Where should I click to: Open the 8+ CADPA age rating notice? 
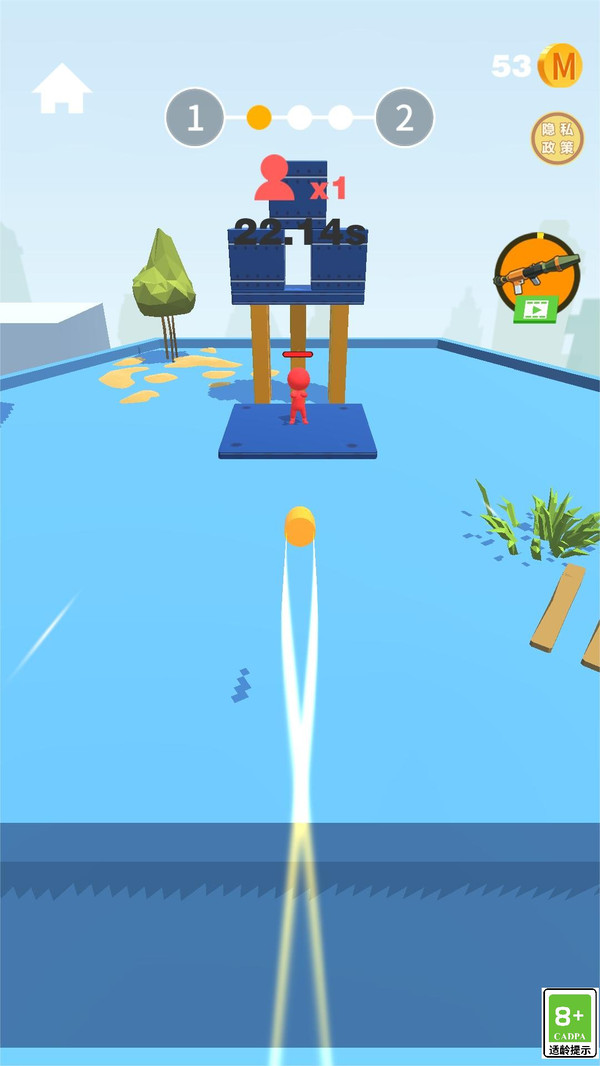(x=569, y=1023)
